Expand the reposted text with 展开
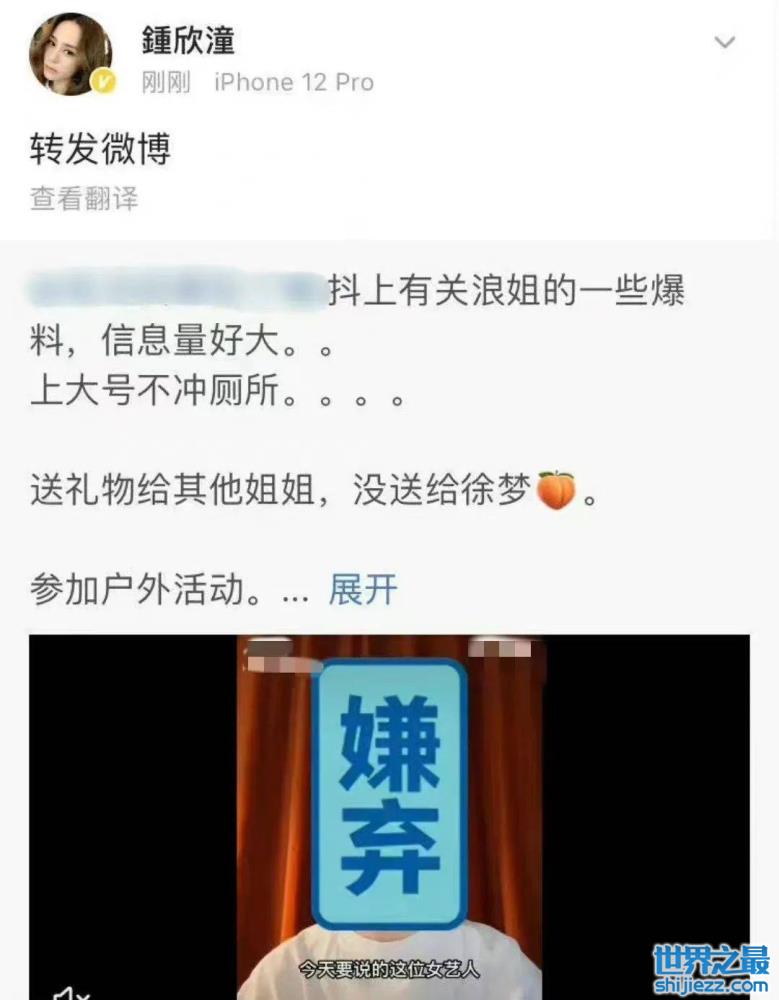The image size is (779, 1000). [x=363, y=589]
